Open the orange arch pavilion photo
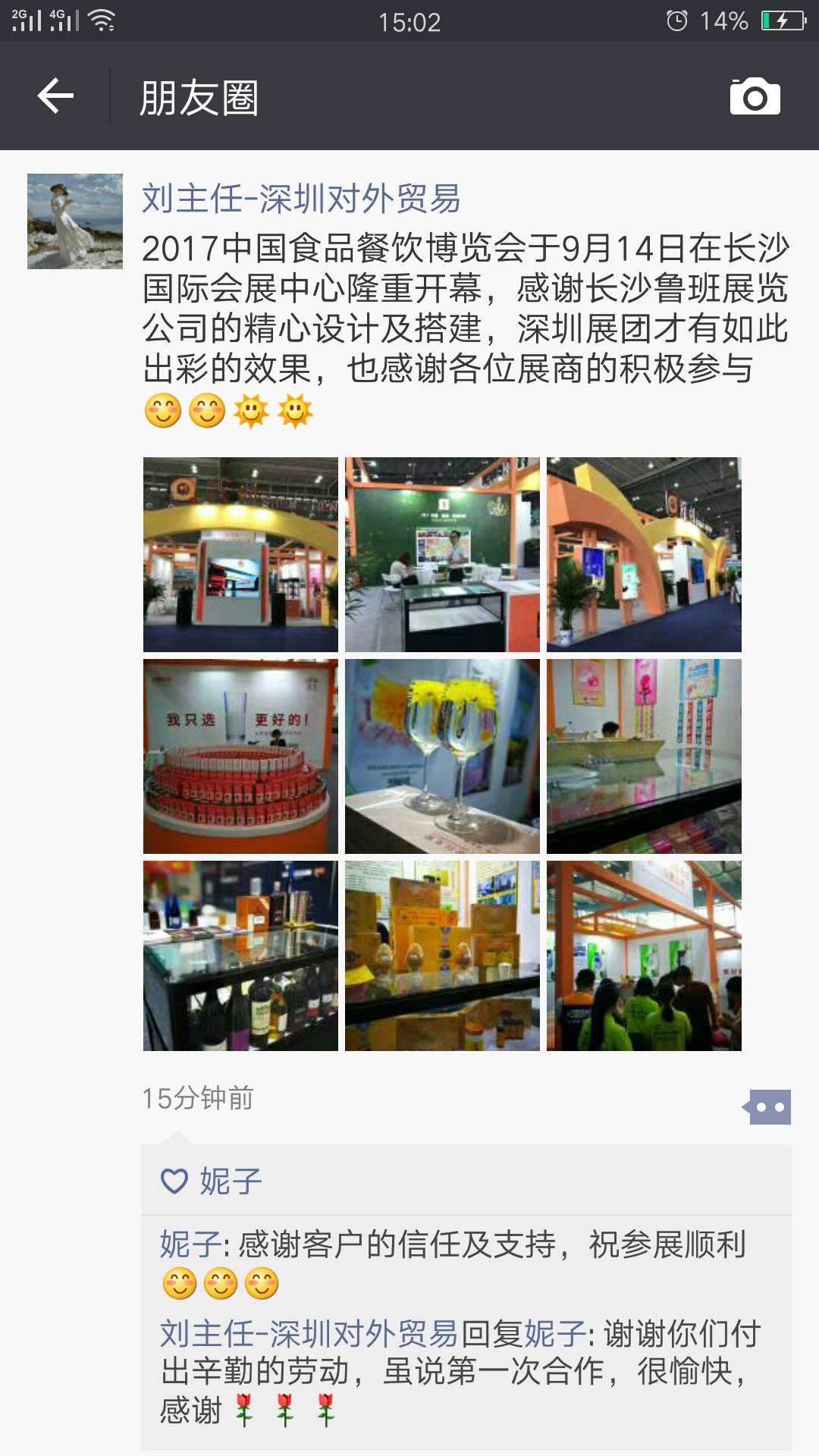The width and height of the screenshot is (819, 1456). click(x=644, y=554)
